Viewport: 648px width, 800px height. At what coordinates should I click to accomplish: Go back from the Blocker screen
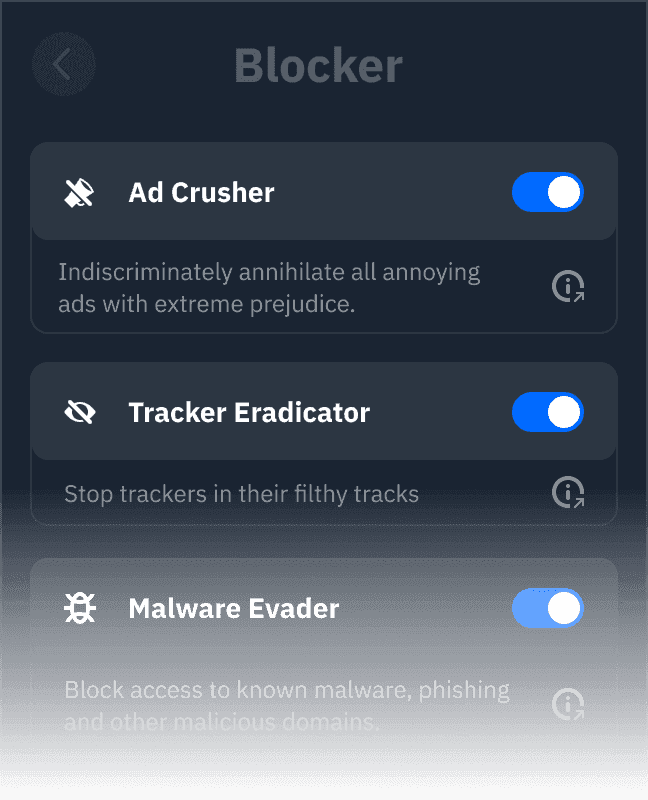point(63,65)
